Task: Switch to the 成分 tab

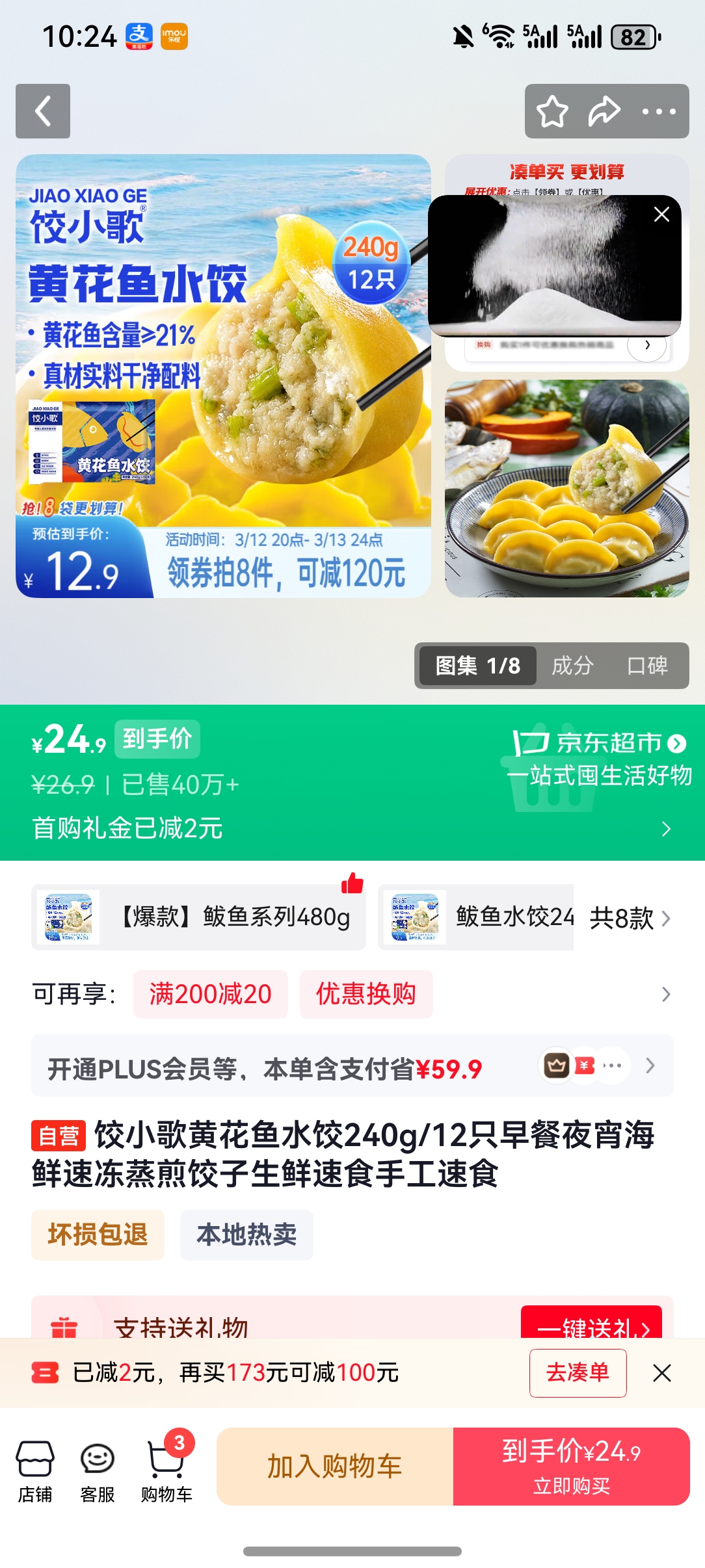Action: (572, 666)
